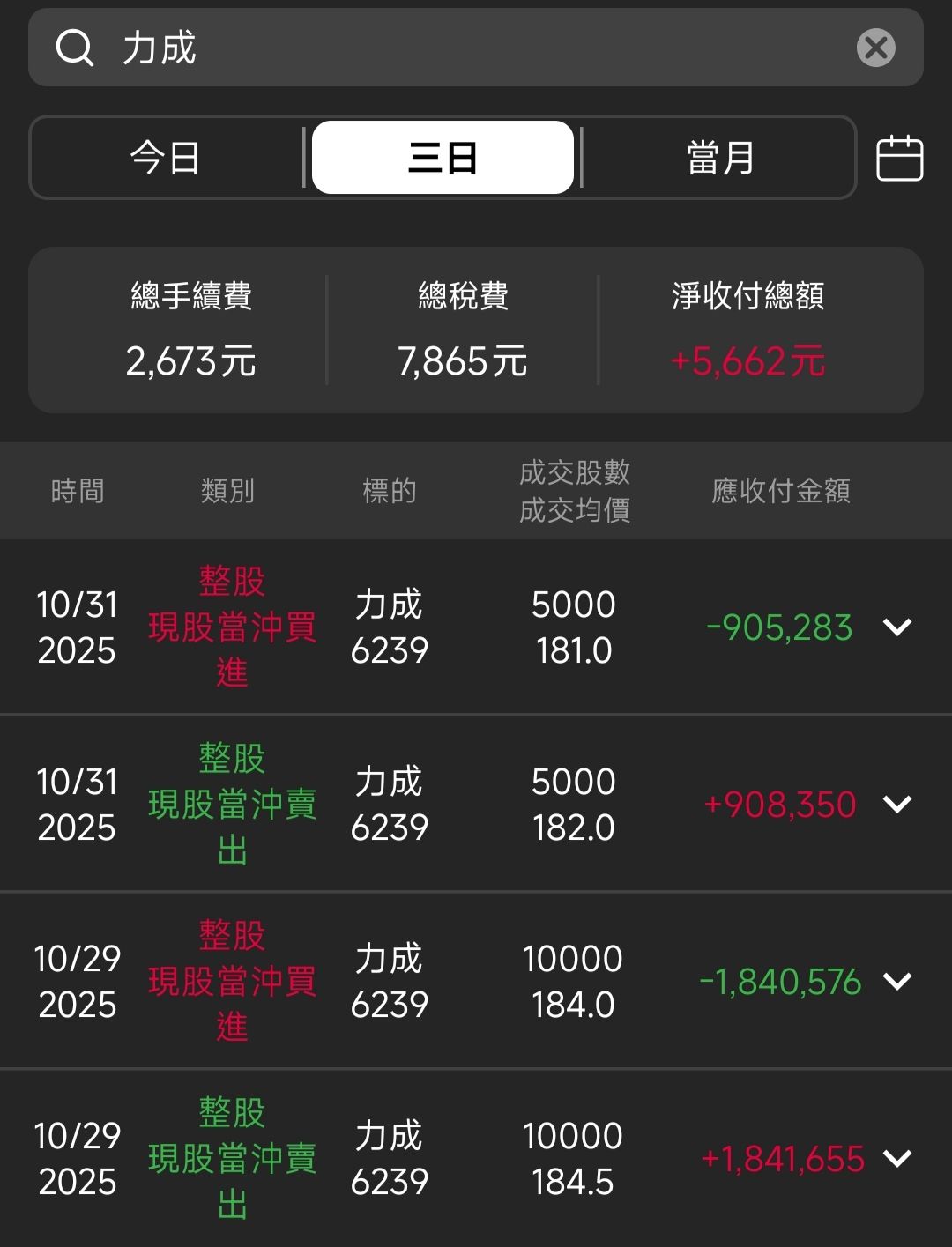Clear the search text with the X button
The height and width of the screenshot is (1247, 952).
[x=875, y=48]
